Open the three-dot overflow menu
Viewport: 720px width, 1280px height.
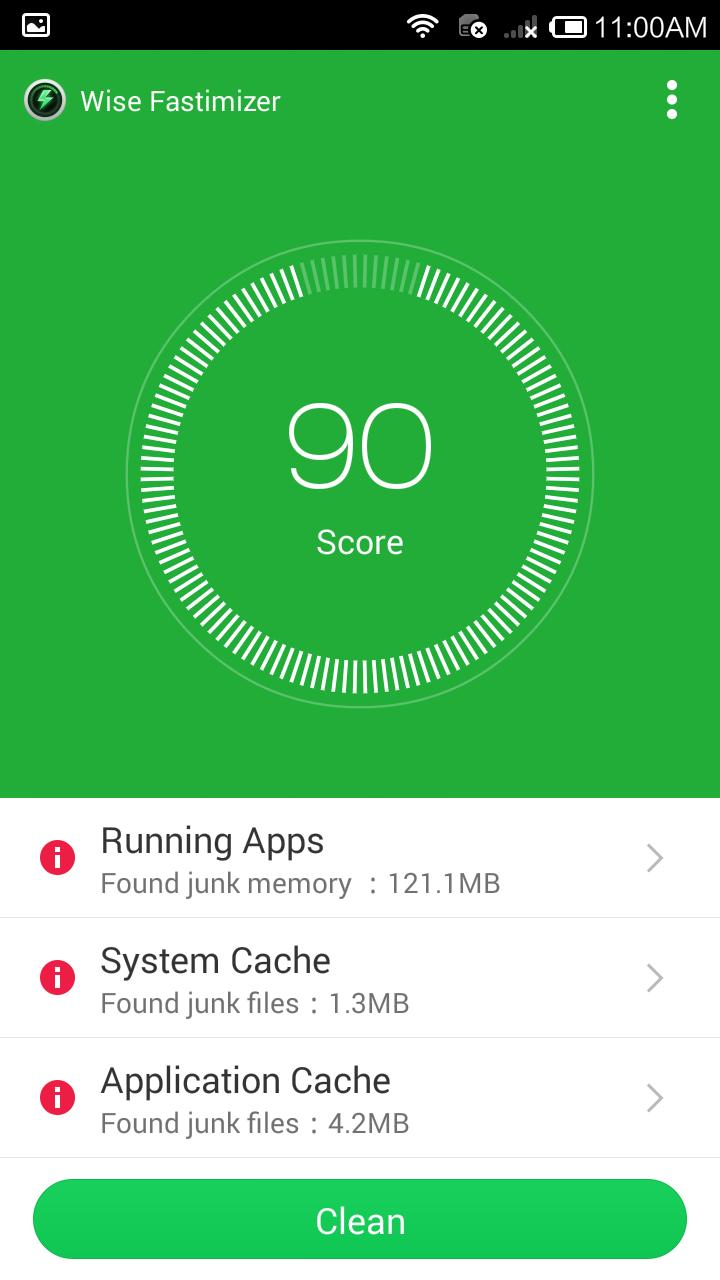[671, 100]
